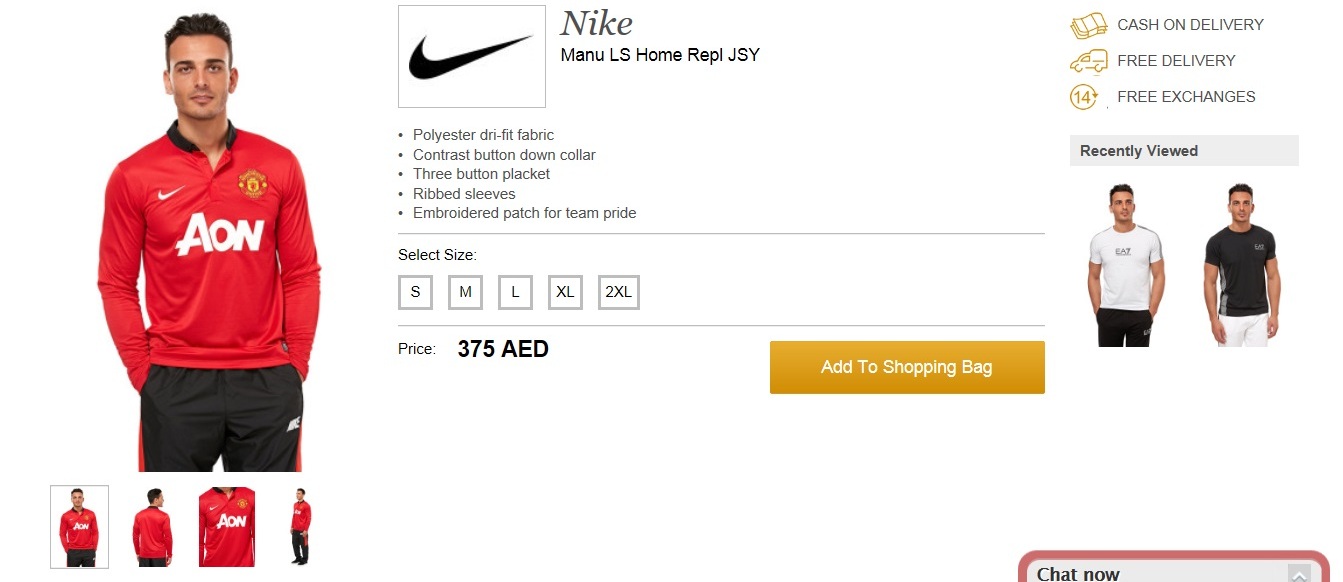This screenshot has height=582, width=1343.
Task: View the front-facing jersey thumbnail
Action: coord(80,527)
